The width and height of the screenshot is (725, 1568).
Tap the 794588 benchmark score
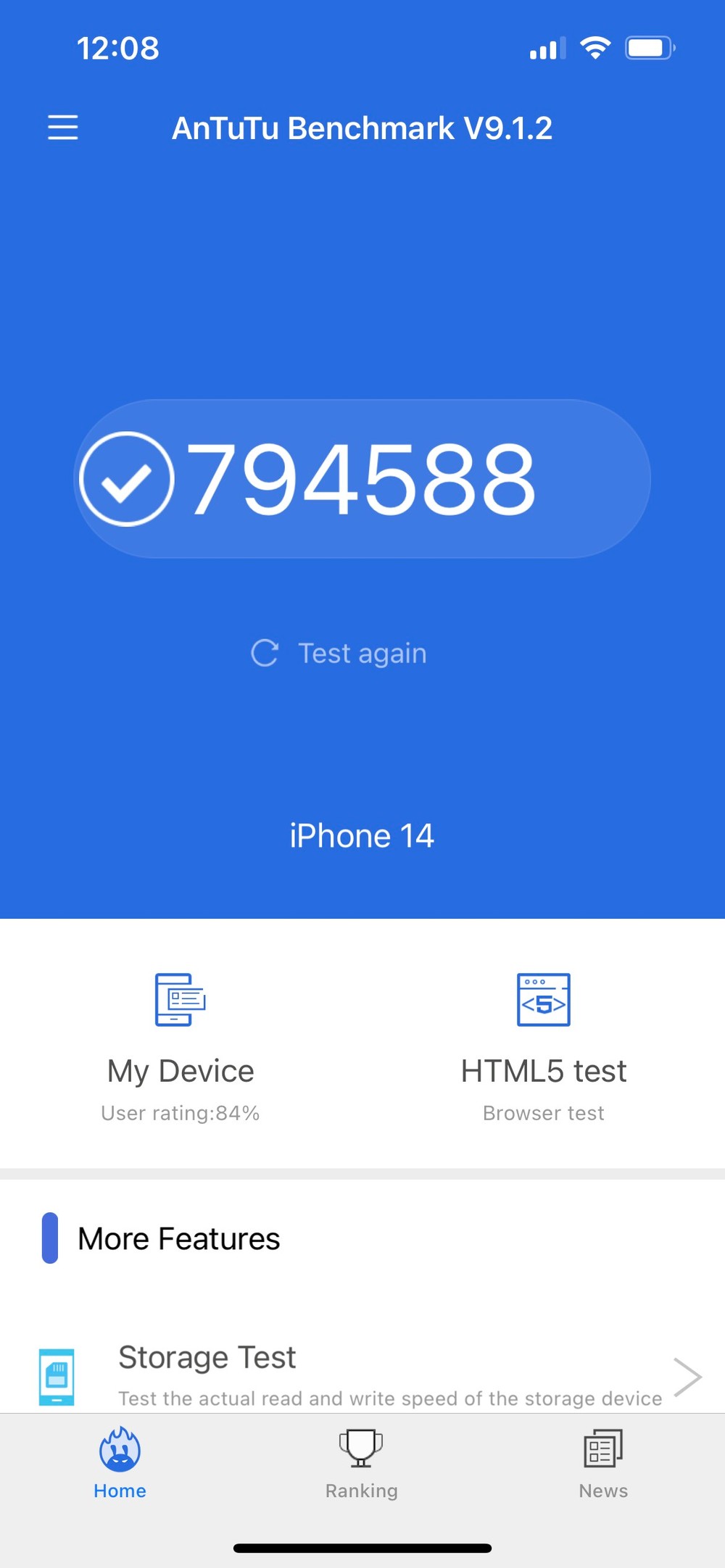pyautogui.click(x=361, y=479)
